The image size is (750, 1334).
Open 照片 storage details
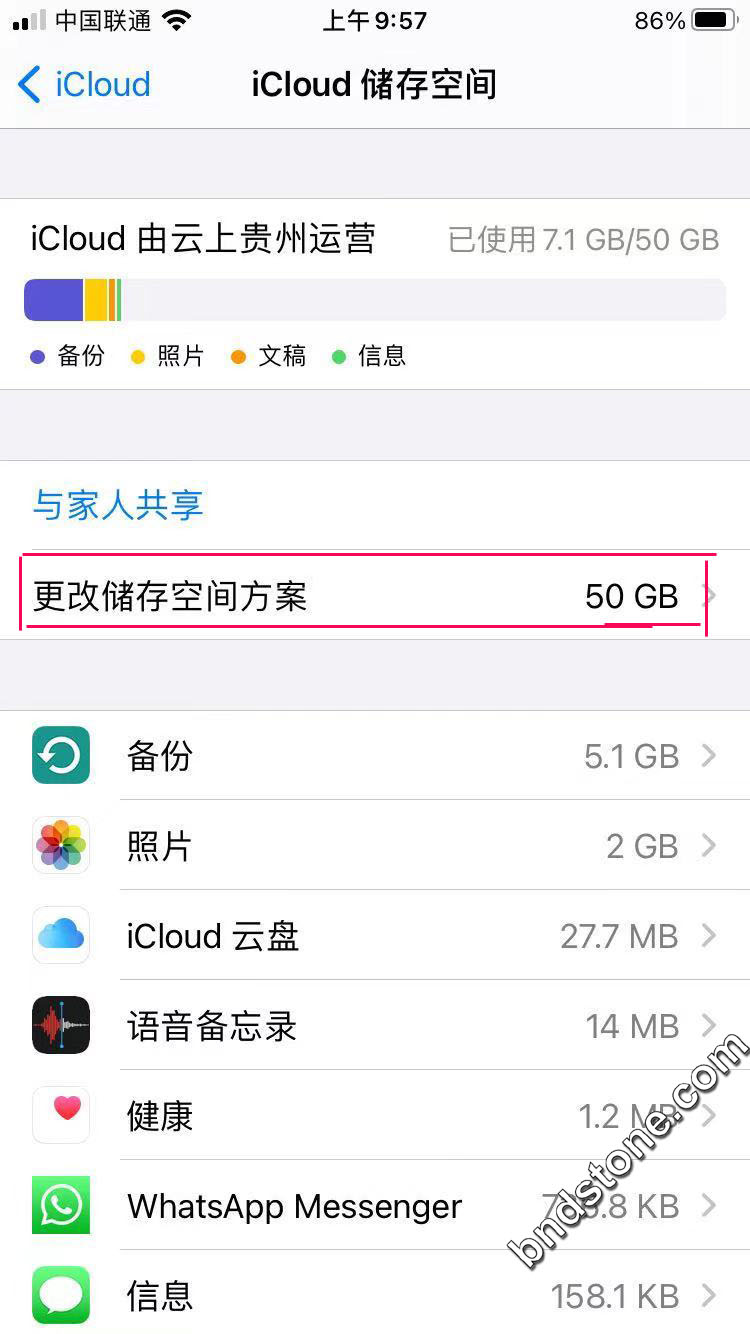coord(374,846)
